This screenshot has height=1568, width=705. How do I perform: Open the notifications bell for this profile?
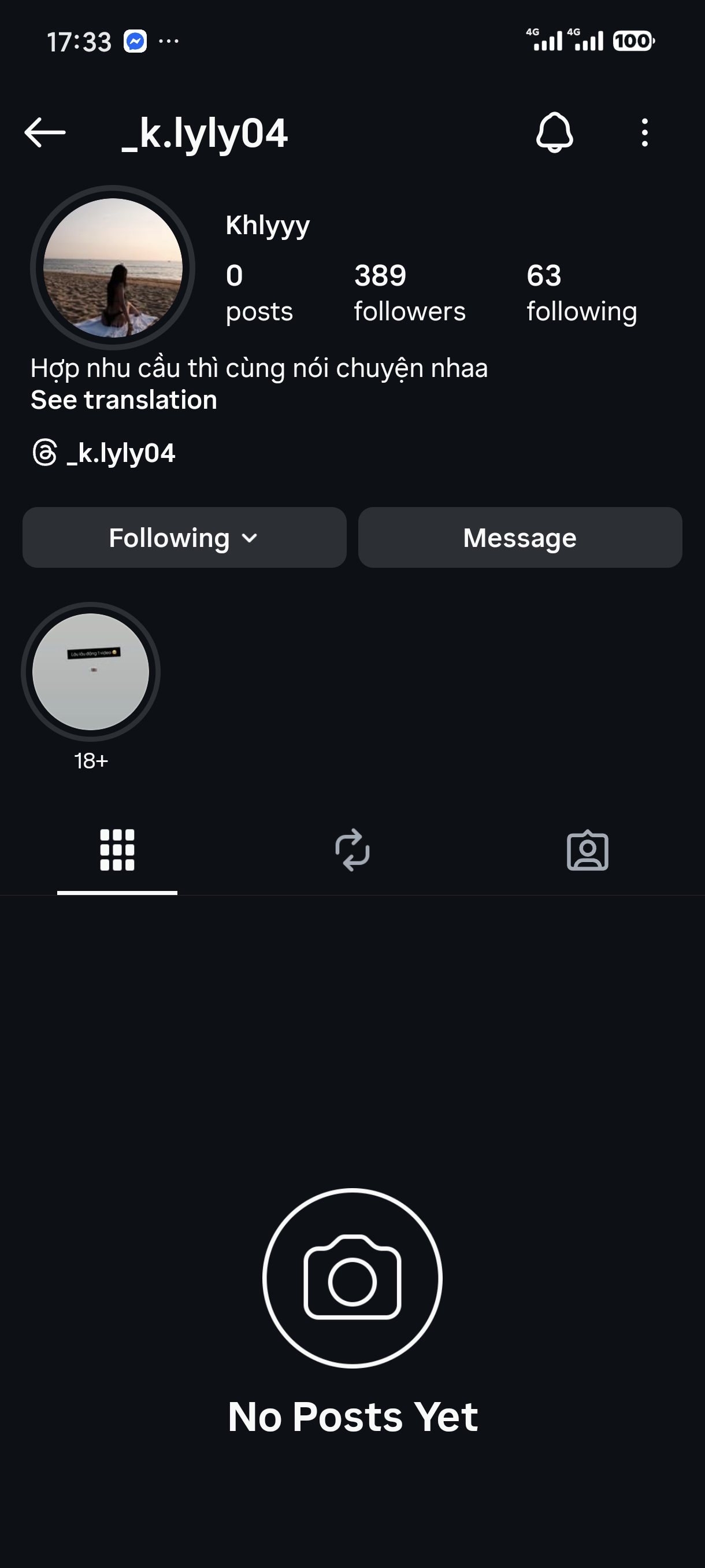point(554,132)
